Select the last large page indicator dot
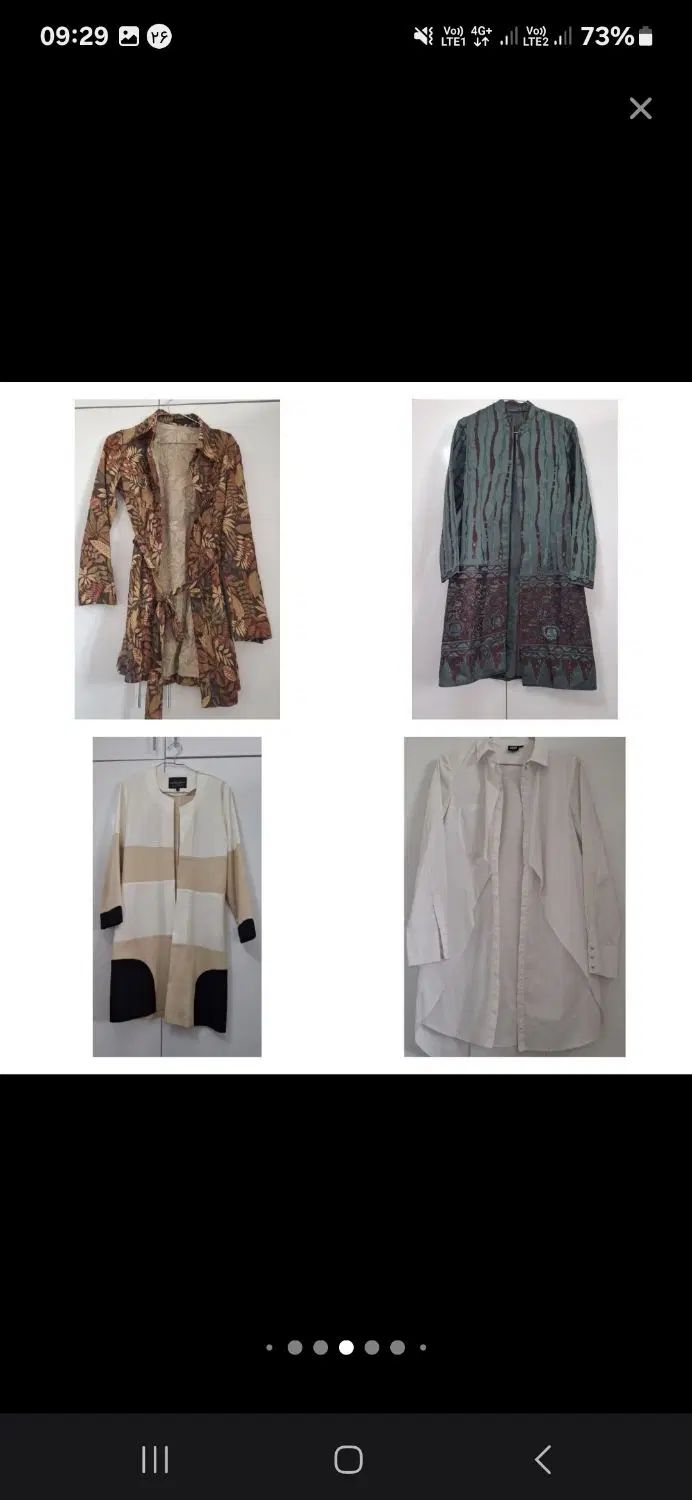Viewport: 692px width, 1500px height. coord(397,1347)
